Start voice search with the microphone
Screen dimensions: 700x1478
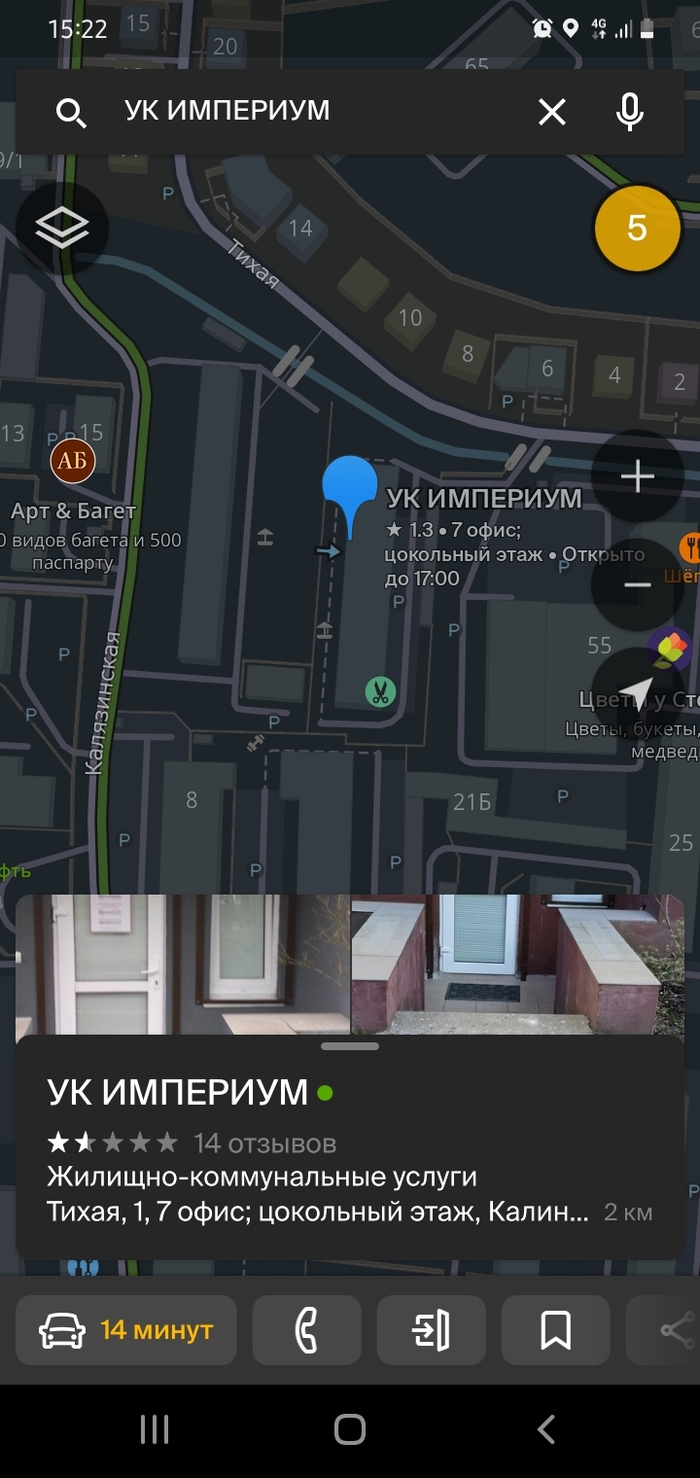pyautogui.click(x=629, y=111)
